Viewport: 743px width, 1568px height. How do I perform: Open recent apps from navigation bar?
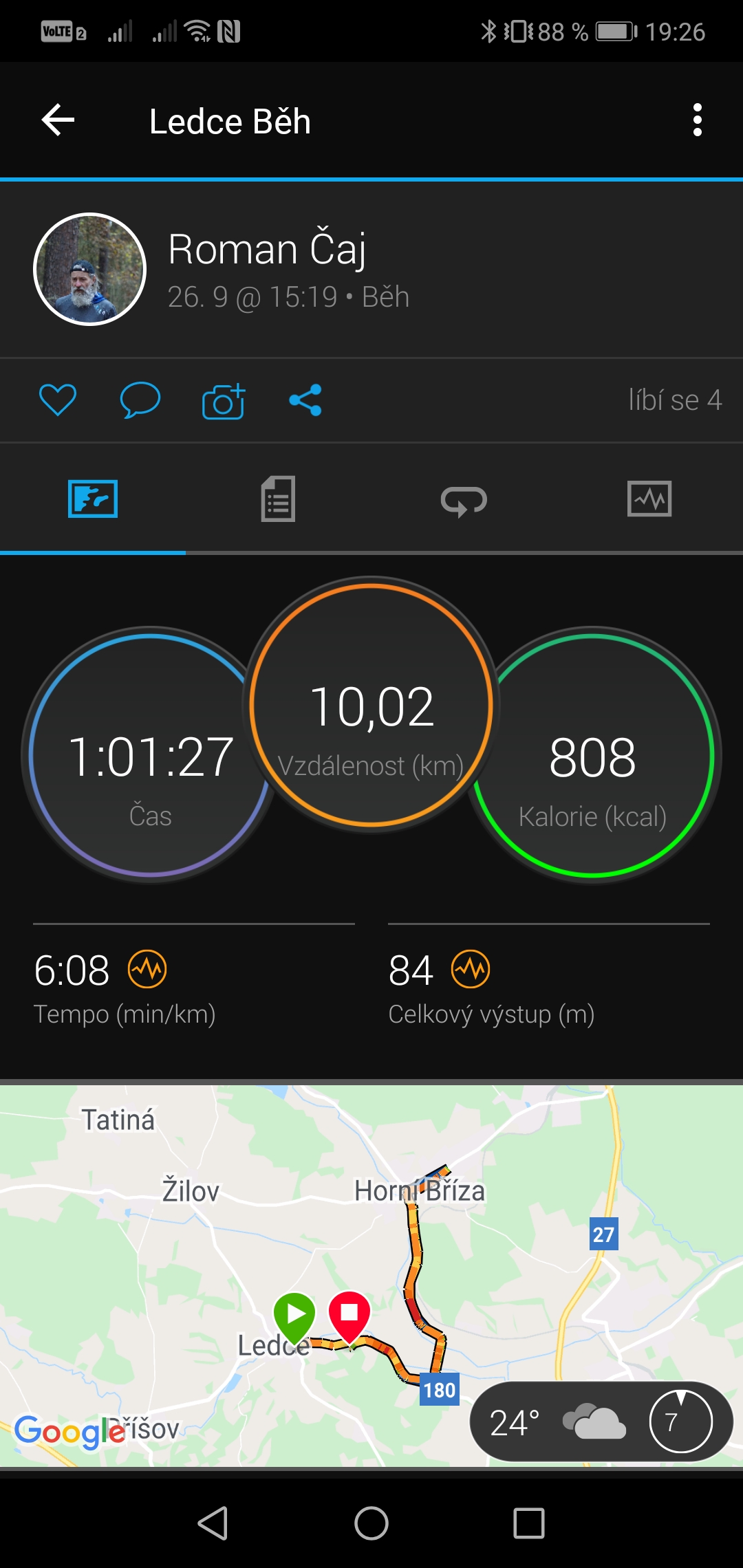[529, 1523]
